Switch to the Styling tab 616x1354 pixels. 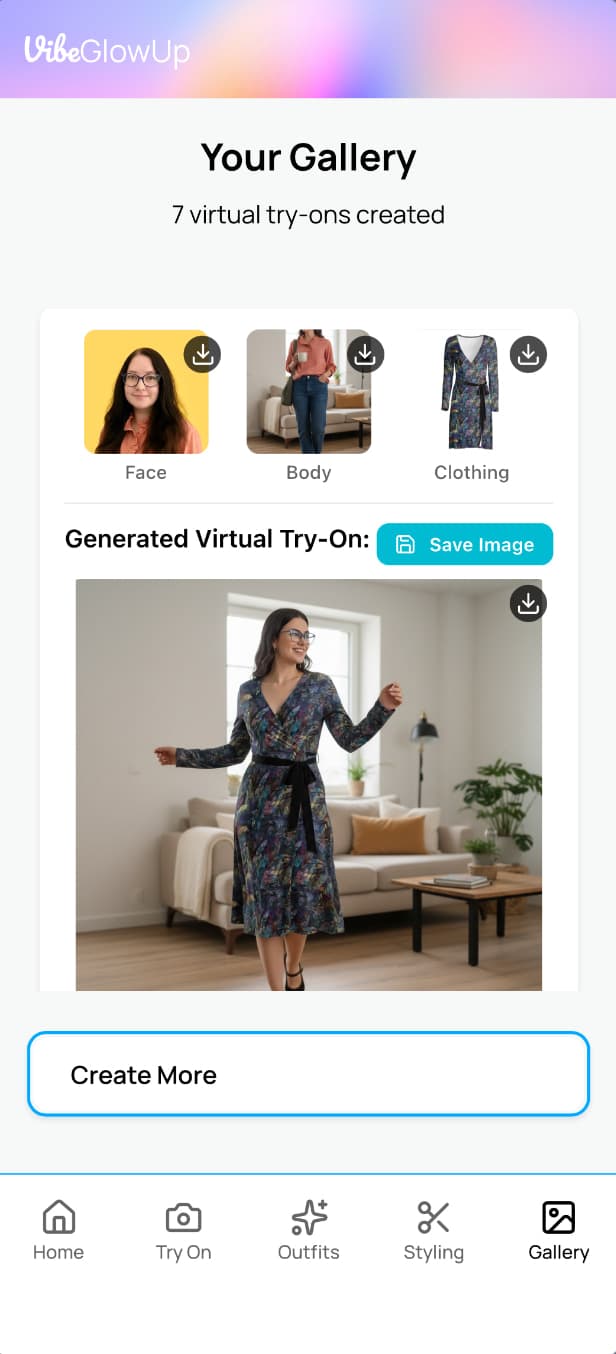pyautogui.click(x=433, y=1231)
